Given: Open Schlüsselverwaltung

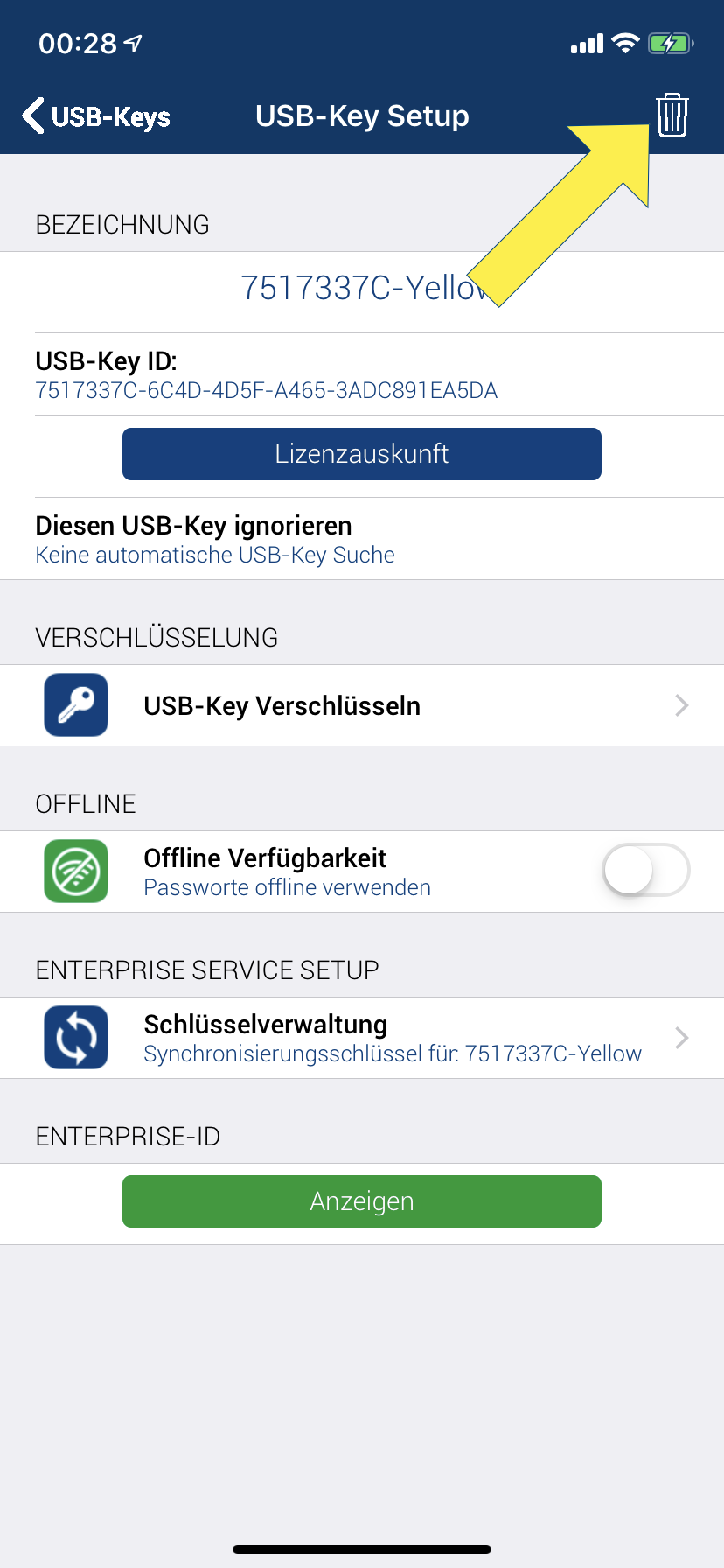Looking at the screenshot, I should [x=362, y=1038].
